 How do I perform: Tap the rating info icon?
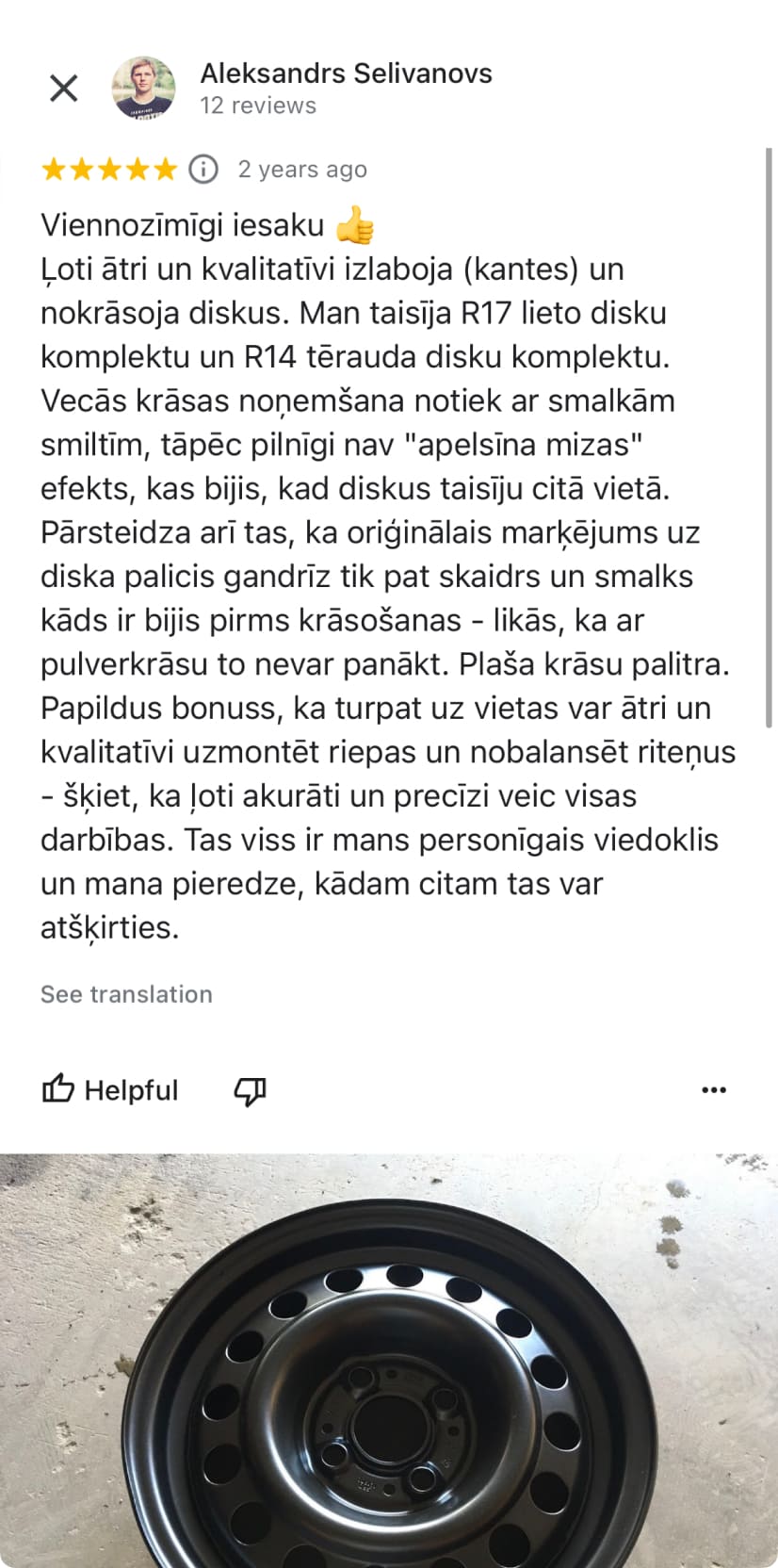[x=203, y=170]
